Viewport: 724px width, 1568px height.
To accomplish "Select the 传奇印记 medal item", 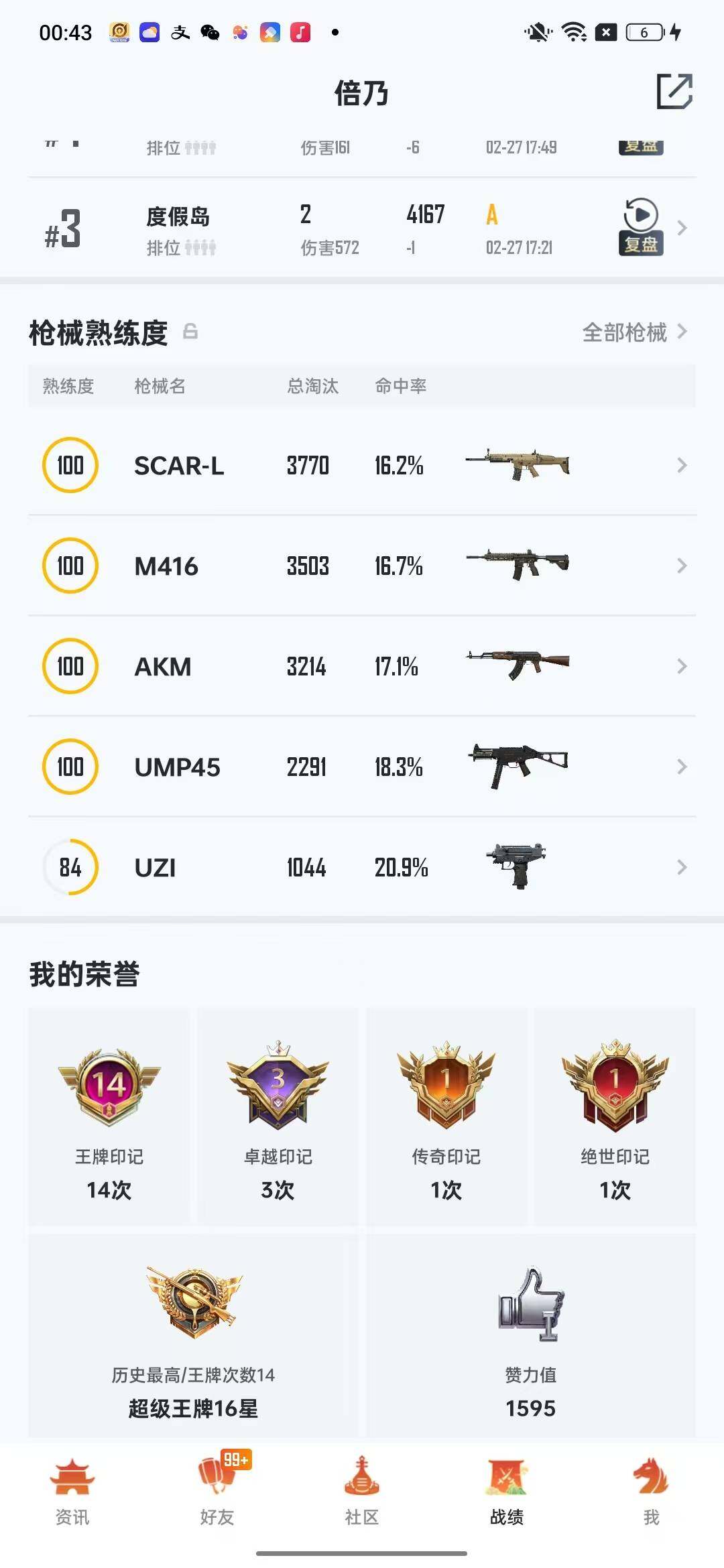I will [446, 1086].
